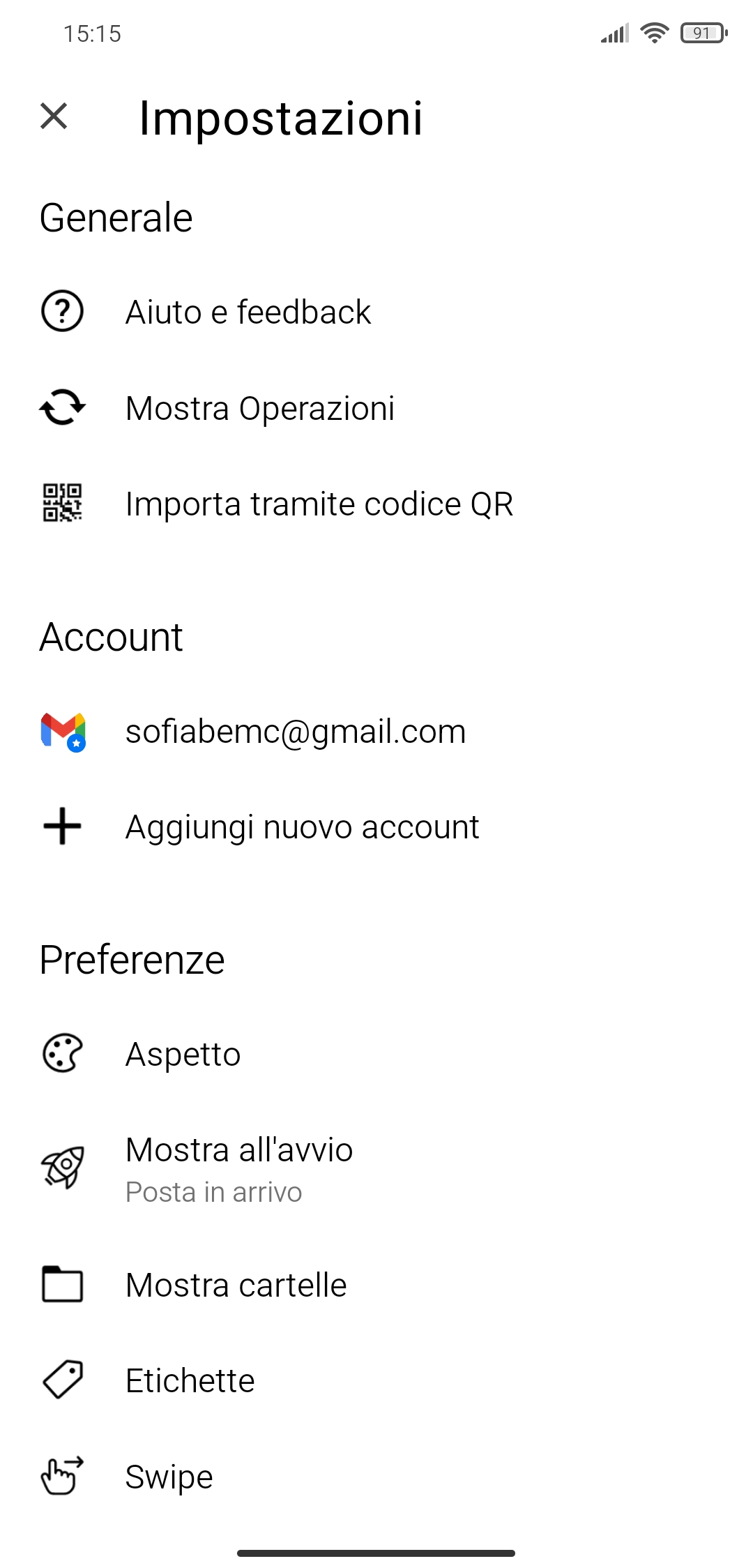Open Aiuto e feedback

376,312
